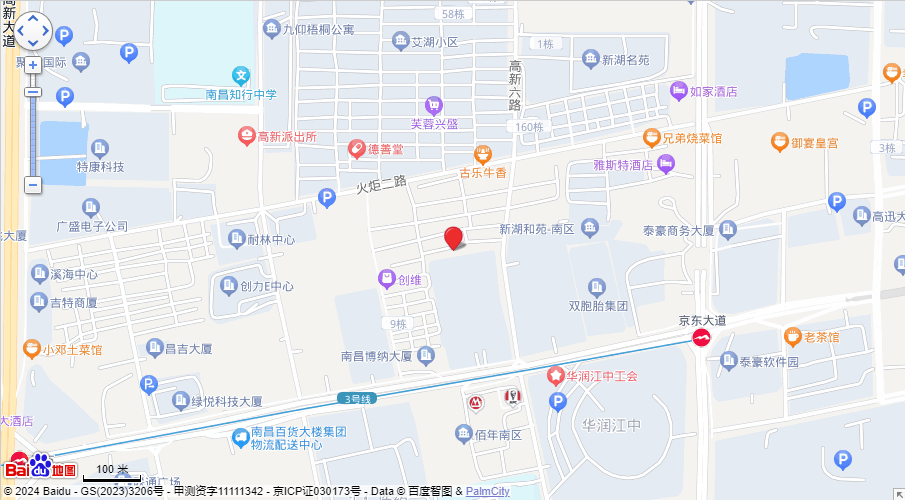The width and height of the screenshot is (905, 500).
Task: Tap the red location marker
Action: coord(453,237)
